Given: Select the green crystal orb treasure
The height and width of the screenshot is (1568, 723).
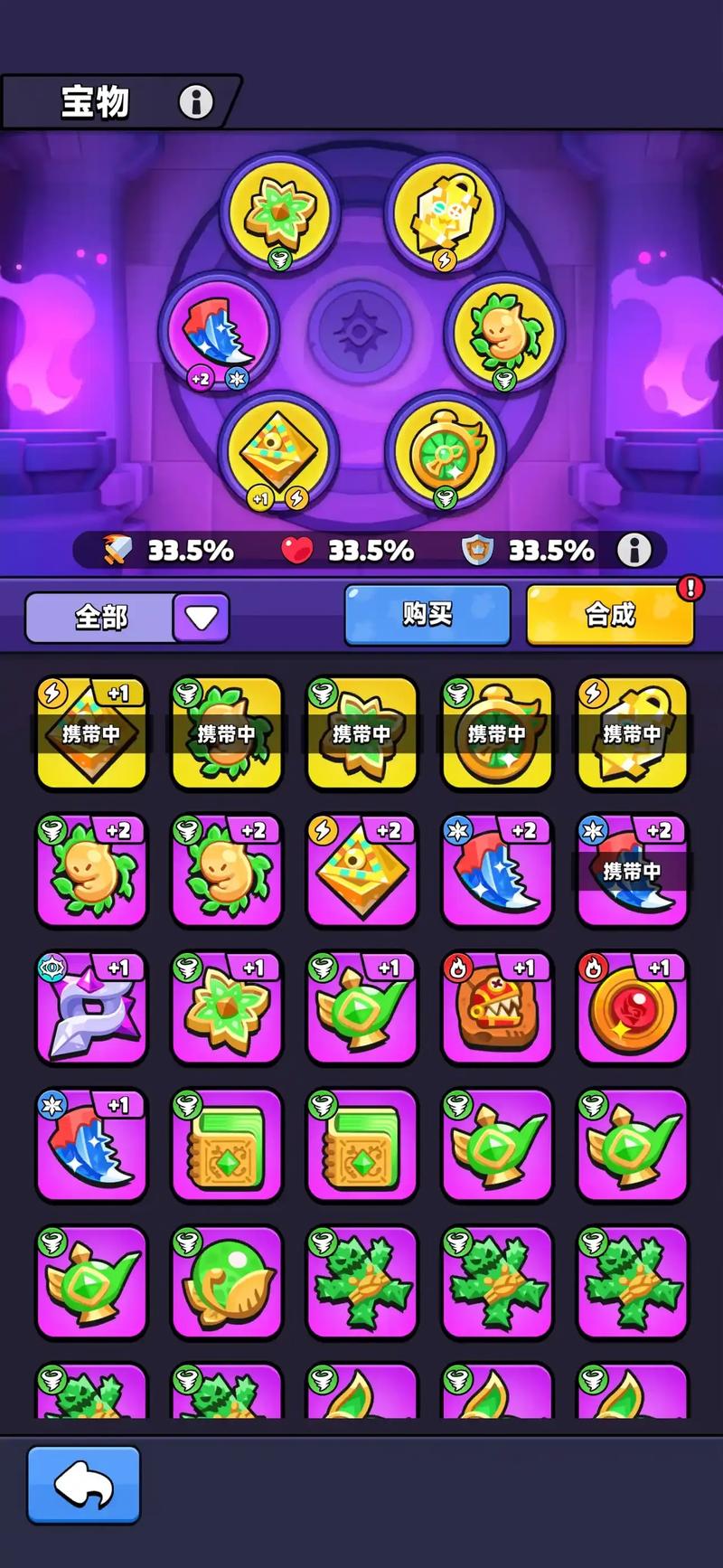Looking at the screenshot, I should click(x=226, y=1282).
